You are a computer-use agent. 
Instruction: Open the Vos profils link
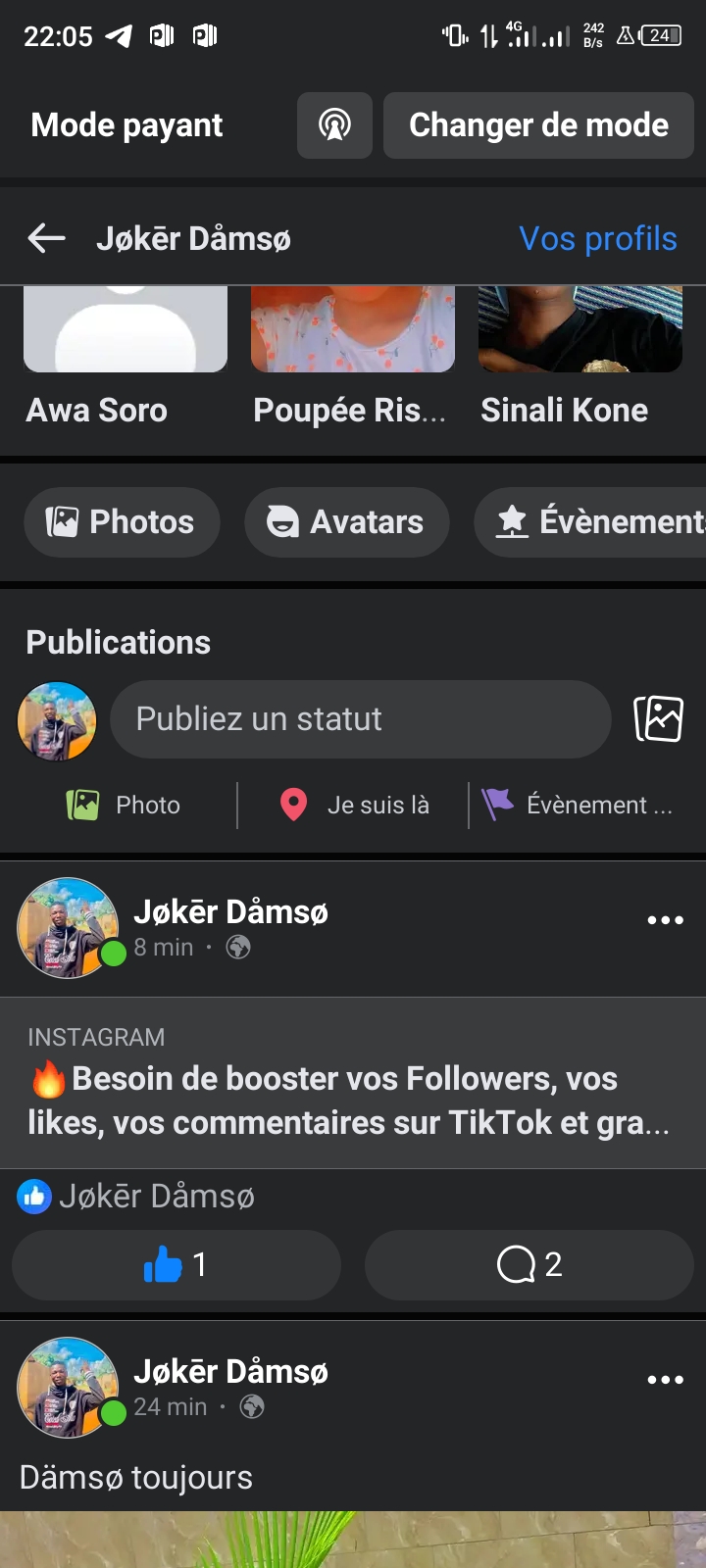pyautogui.click(x=597, y=238)
